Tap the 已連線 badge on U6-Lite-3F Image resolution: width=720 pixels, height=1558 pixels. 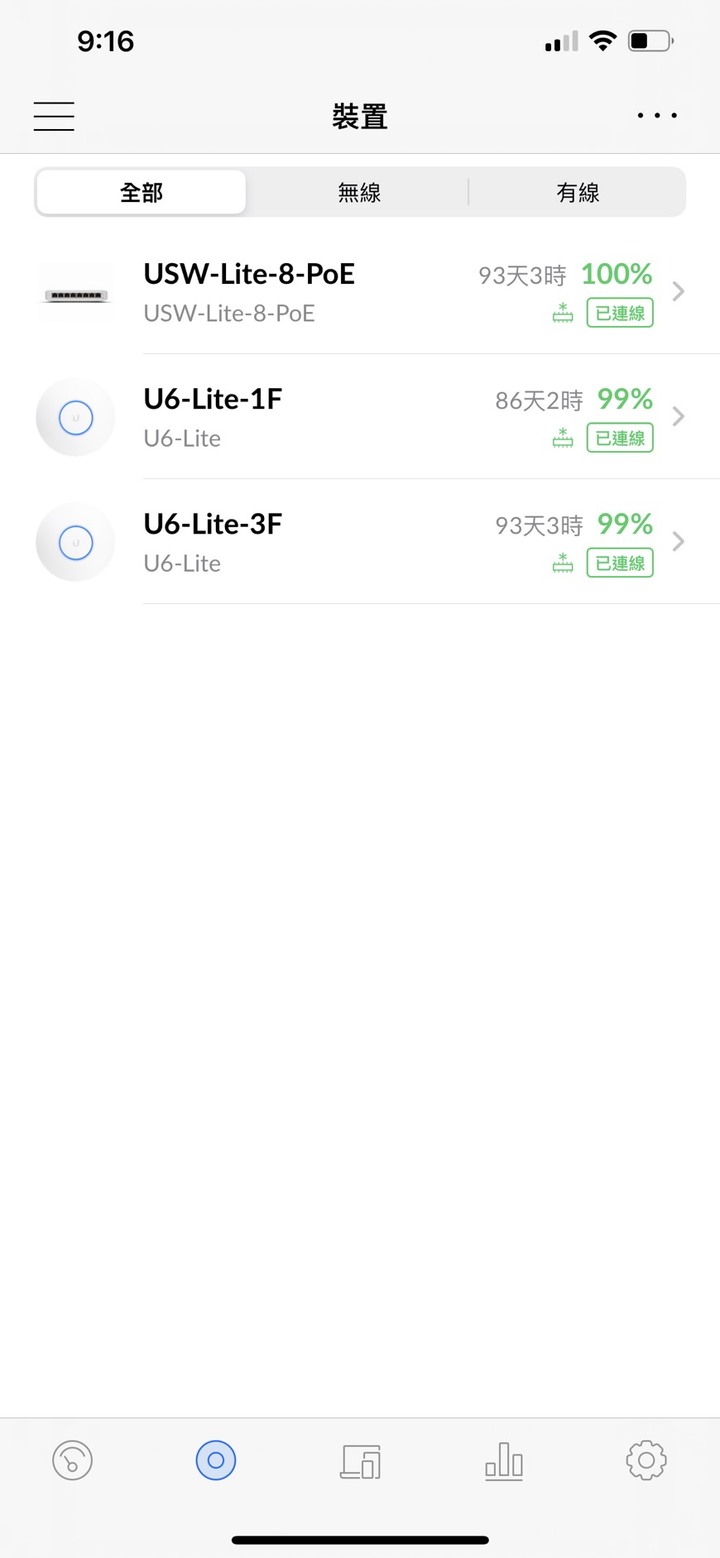[618, 562]
